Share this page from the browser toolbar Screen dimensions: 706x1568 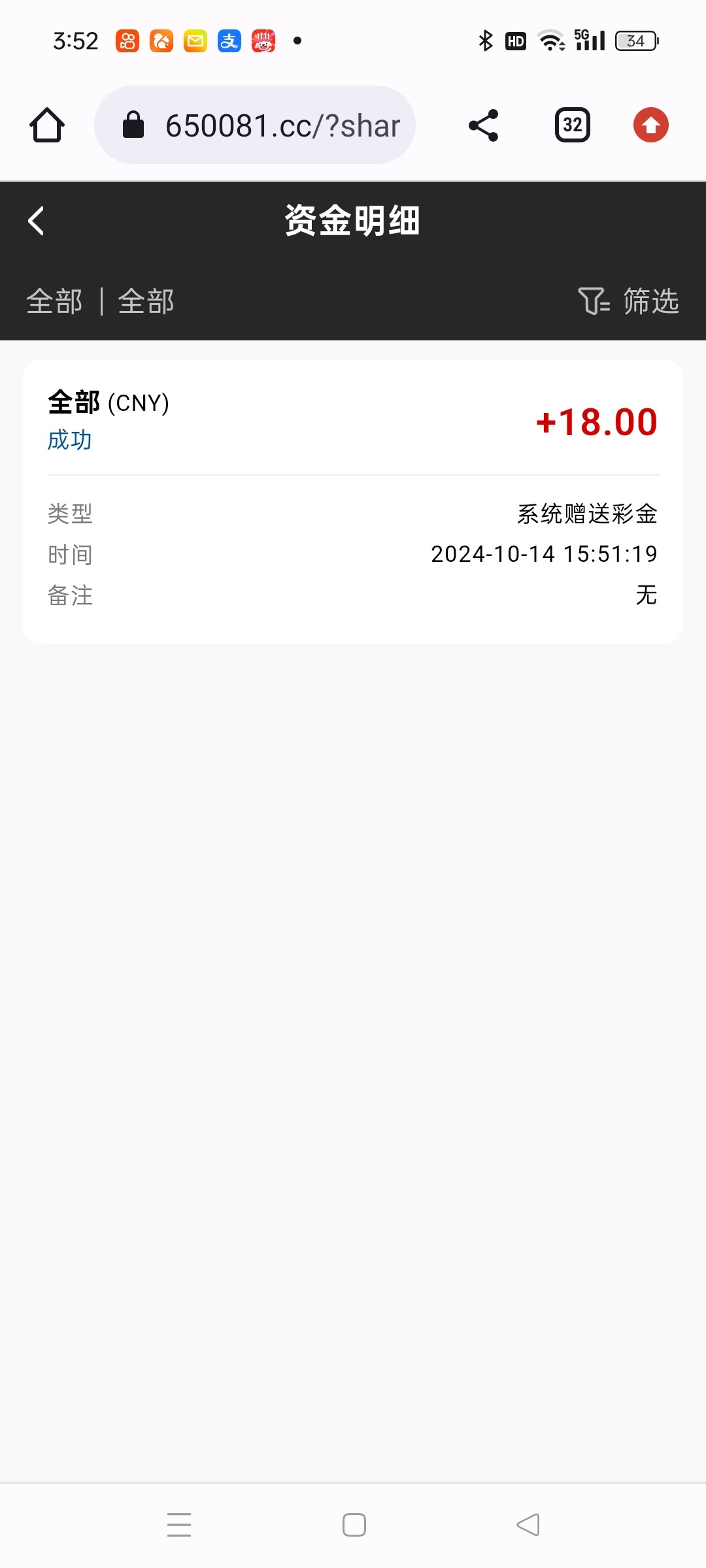(484, 125)
